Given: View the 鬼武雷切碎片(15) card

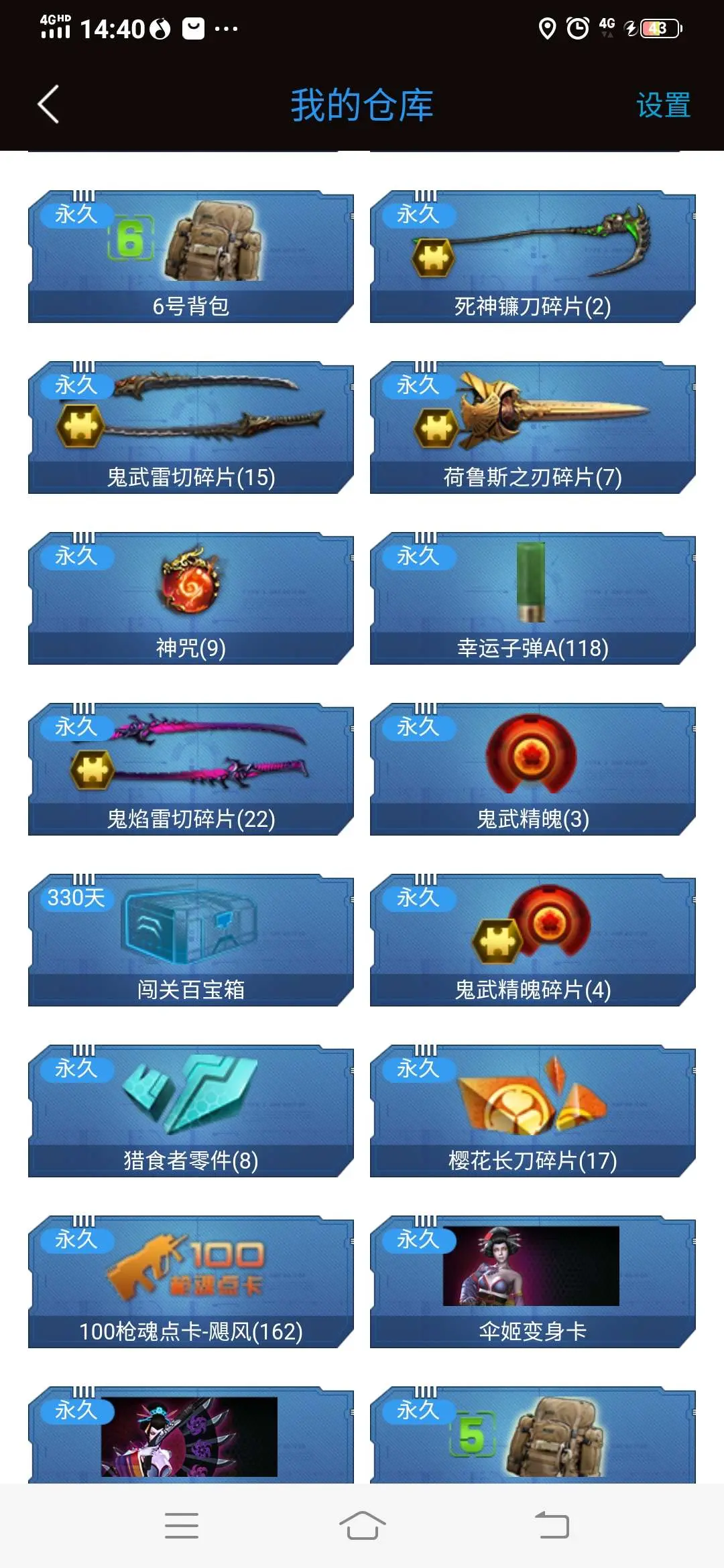Looking at the screenshot, I should coord(191,428).
